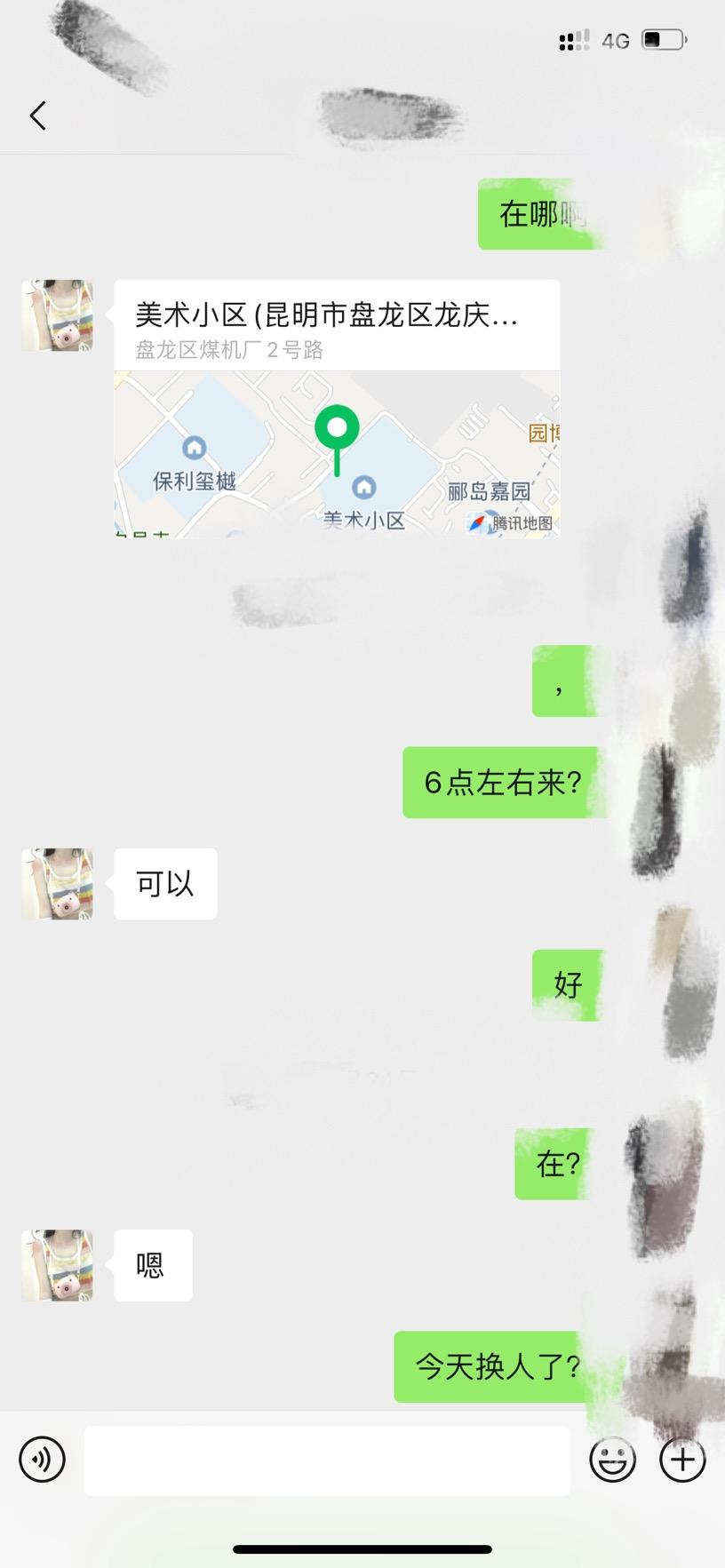Open the plus attachments menu
The width and height of the screenshot is (725, 1568).
tap(682, 1460)
